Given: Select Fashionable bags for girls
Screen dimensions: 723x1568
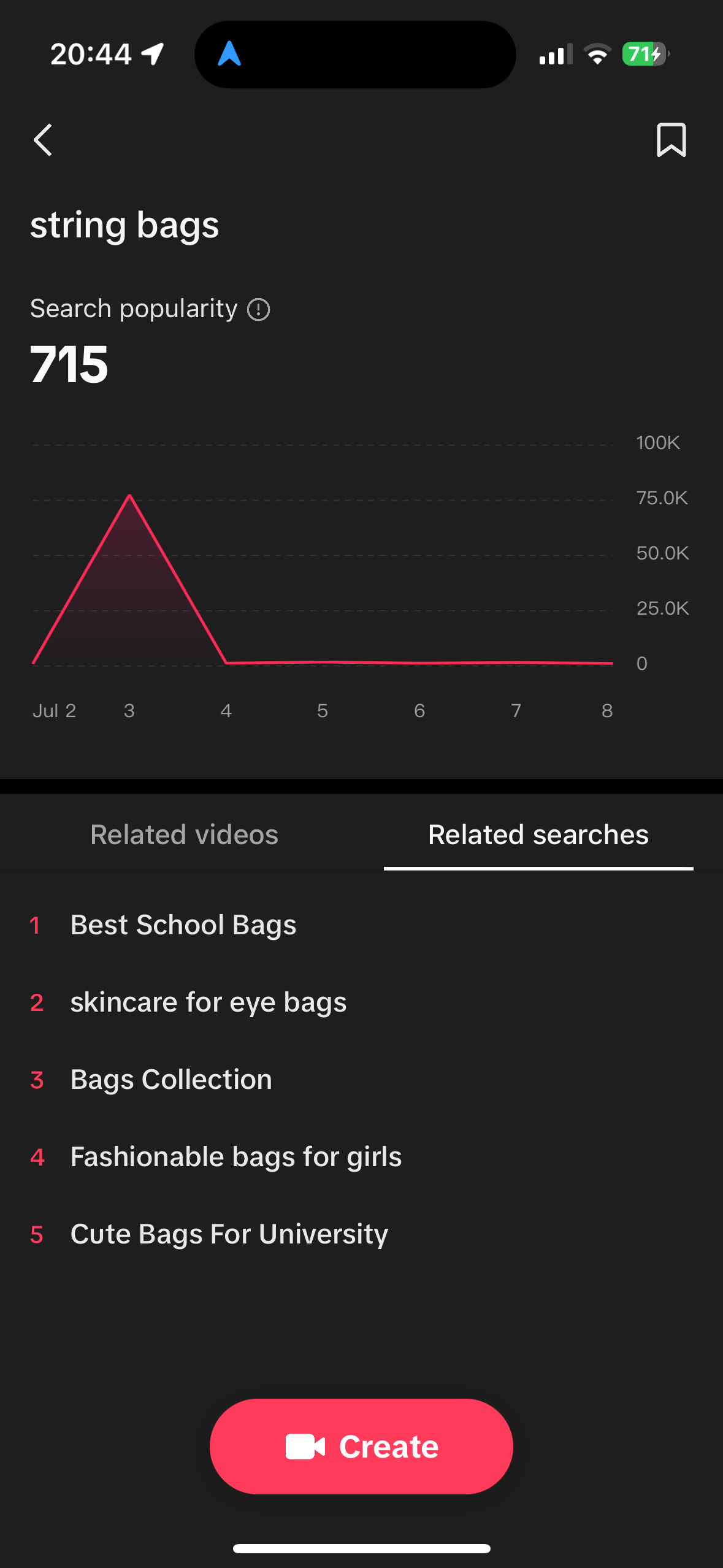Looking at the screenshot, I should coord(235,1157).
